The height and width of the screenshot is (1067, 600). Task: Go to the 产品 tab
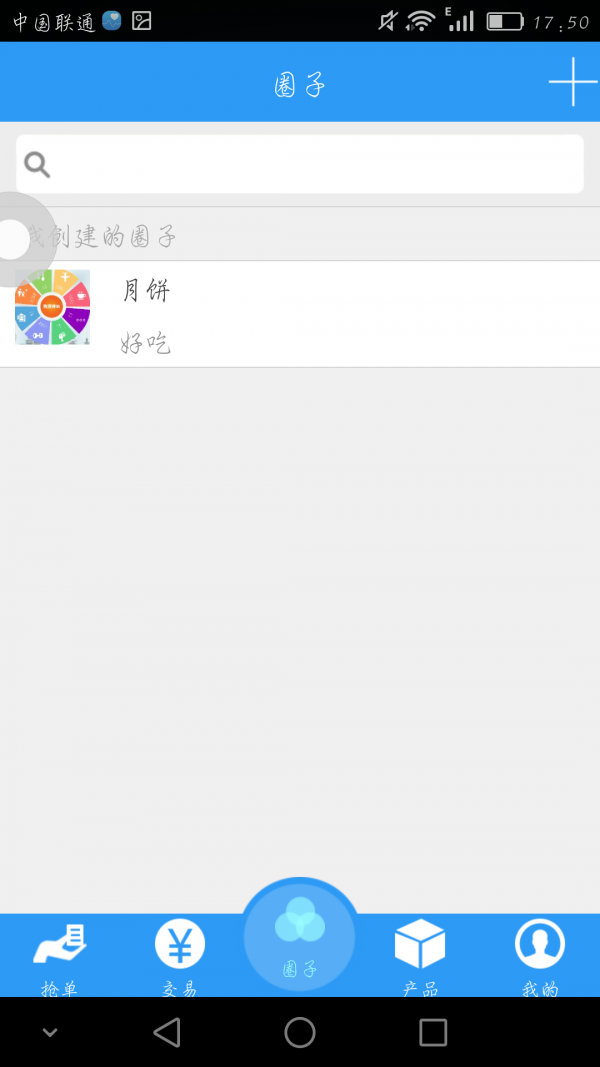(420, 955)
